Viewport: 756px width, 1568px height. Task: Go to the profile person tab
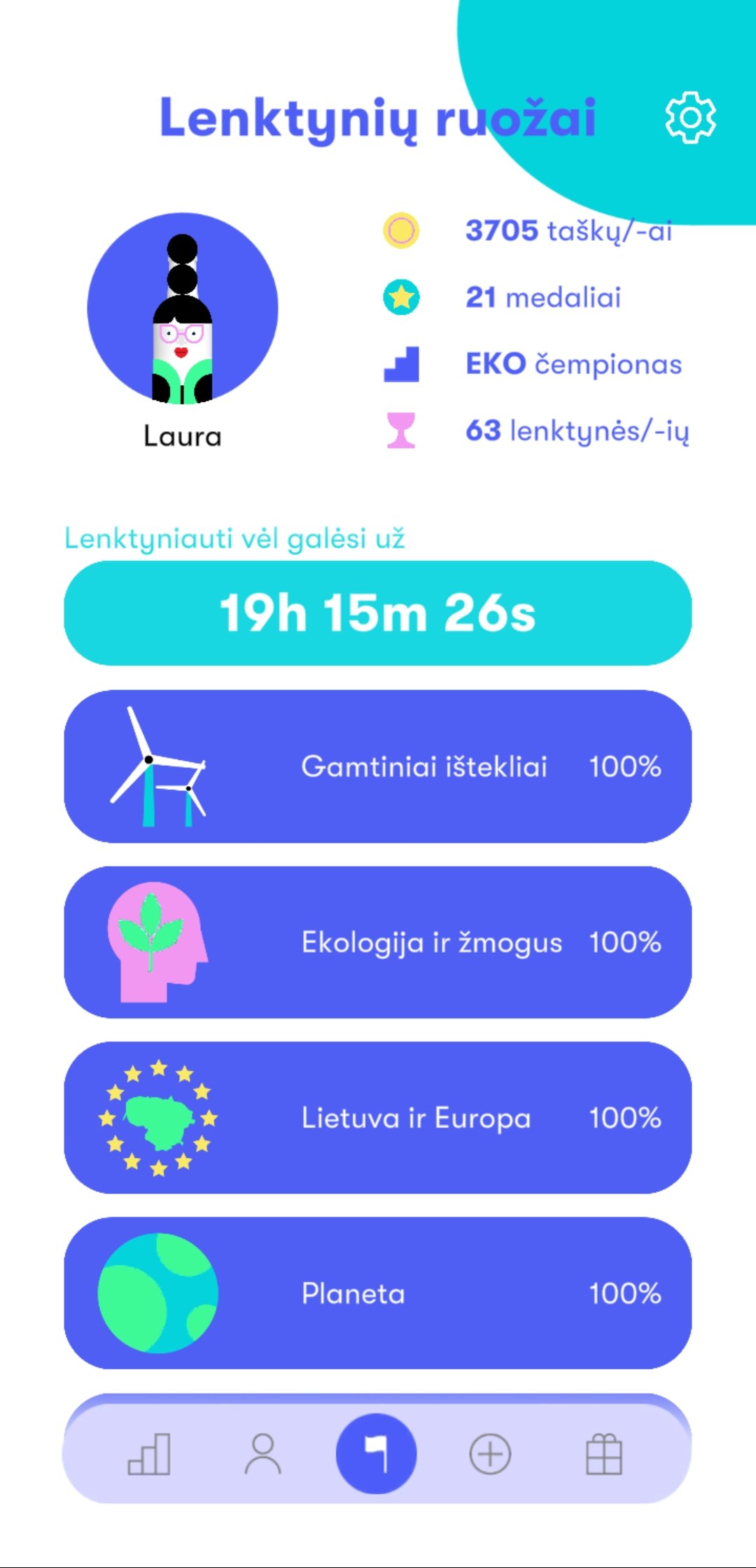[262, 1454]
